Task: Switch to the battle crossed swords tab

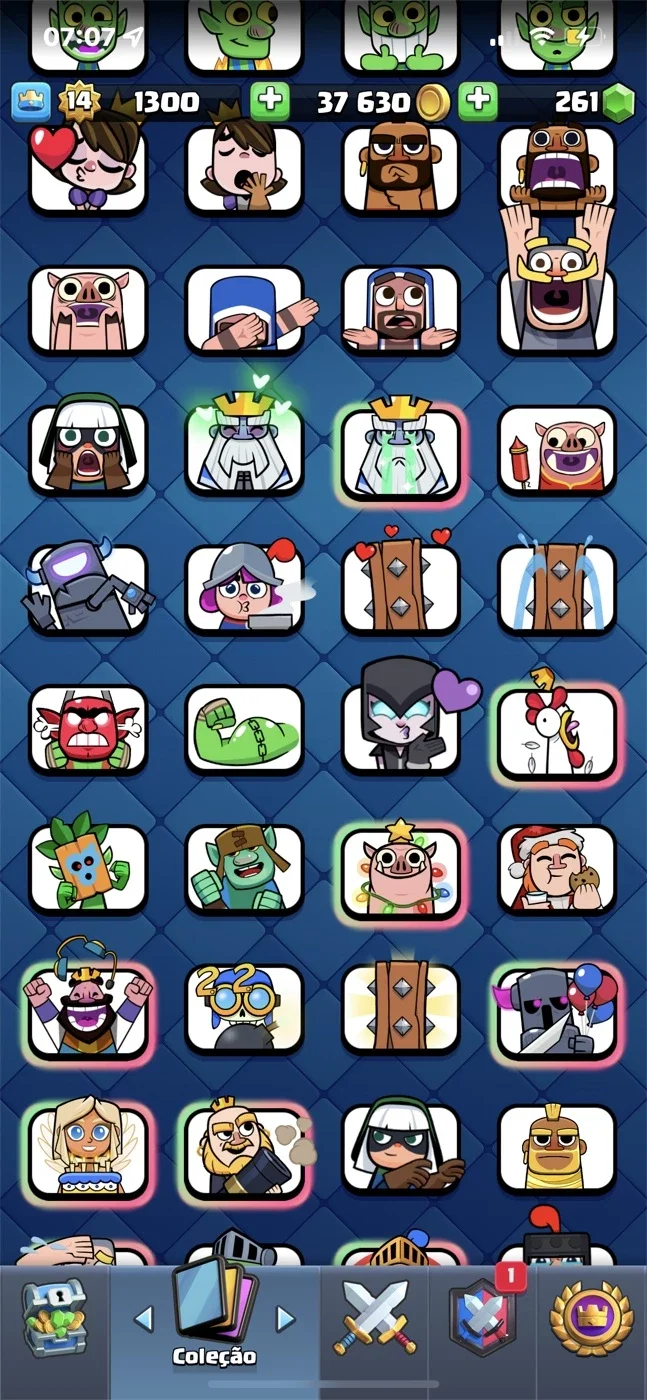Action: pyautogui.click(x=375, y=1316)
